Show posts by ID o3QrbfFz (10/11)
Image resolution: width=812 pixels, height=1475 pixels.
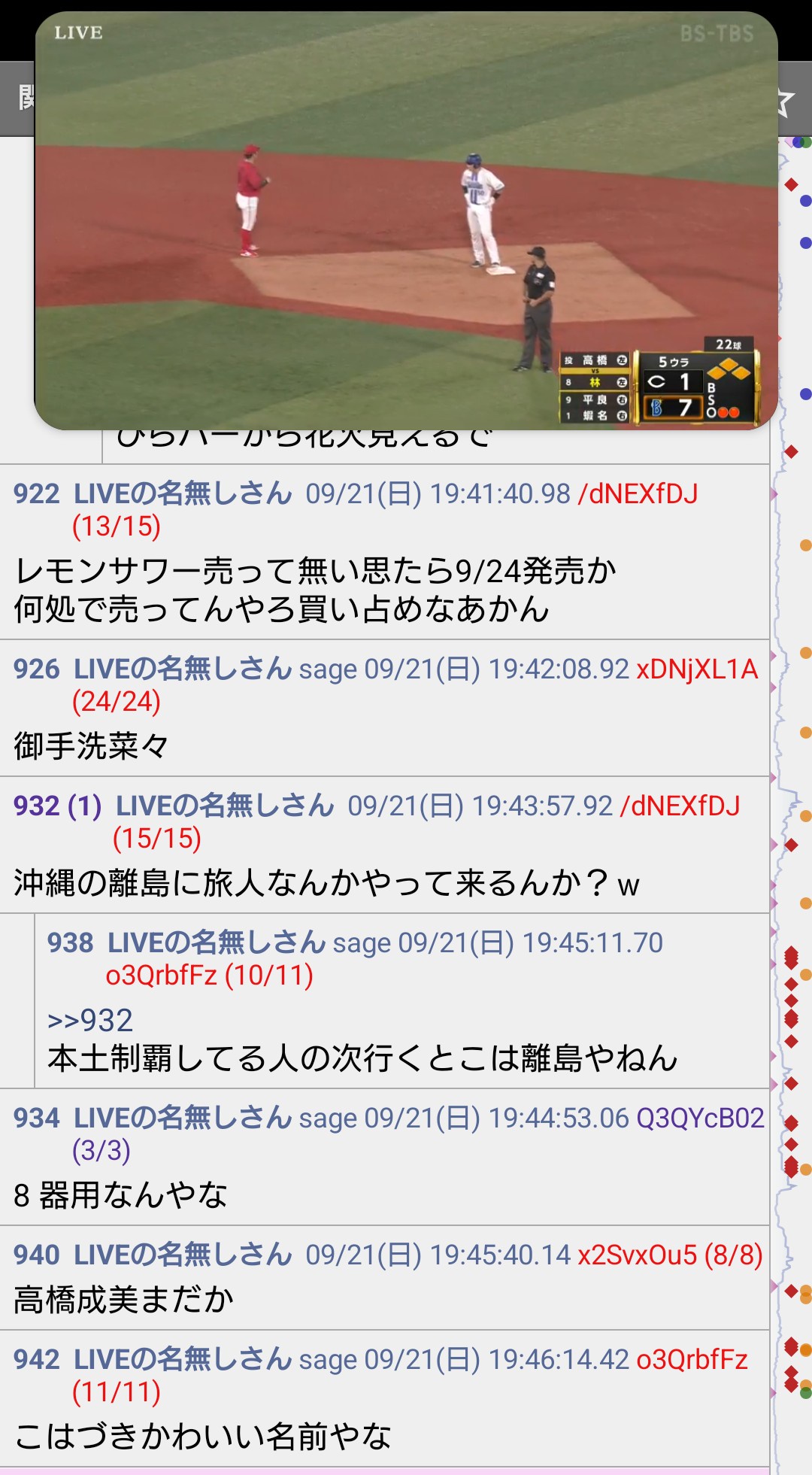[161, 976]
